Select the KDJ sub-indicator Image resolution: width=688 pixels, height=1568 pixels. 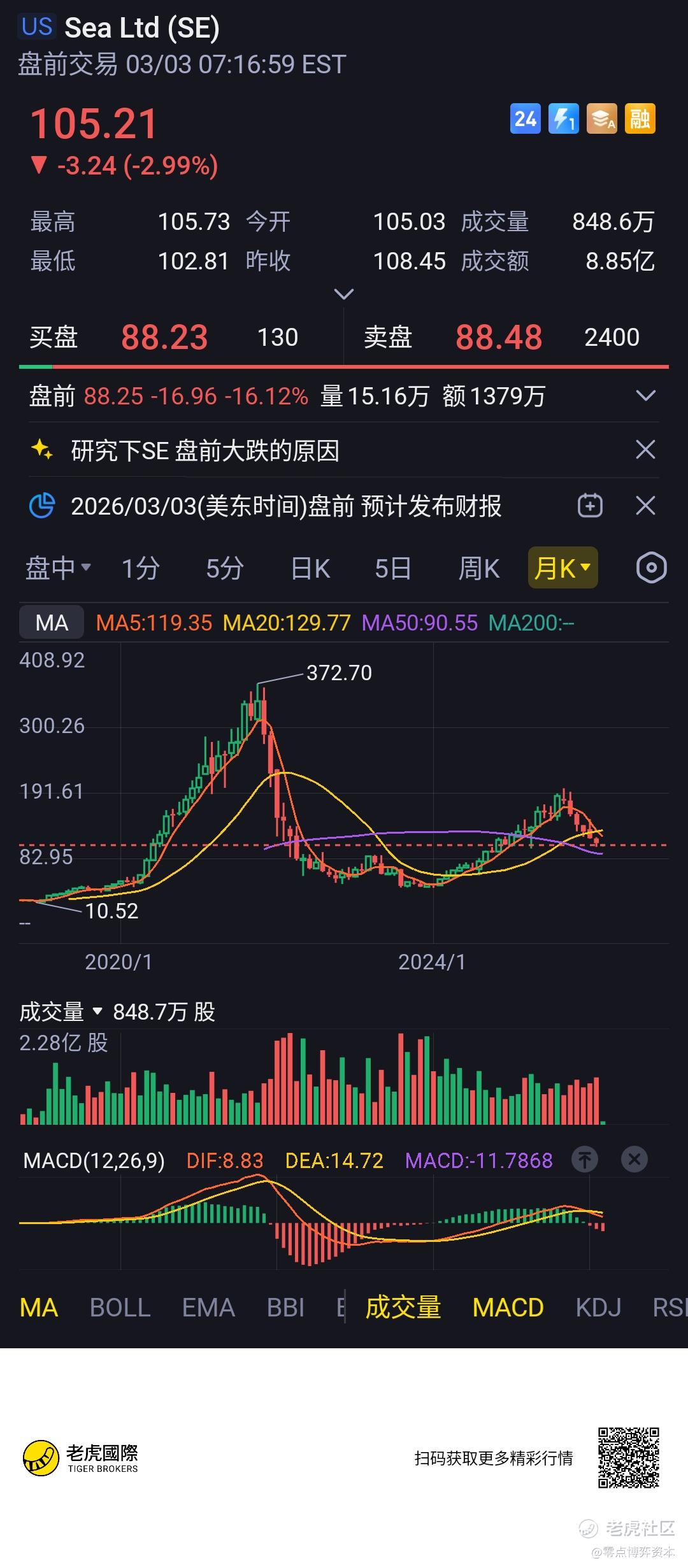[x=598, y=1308]
